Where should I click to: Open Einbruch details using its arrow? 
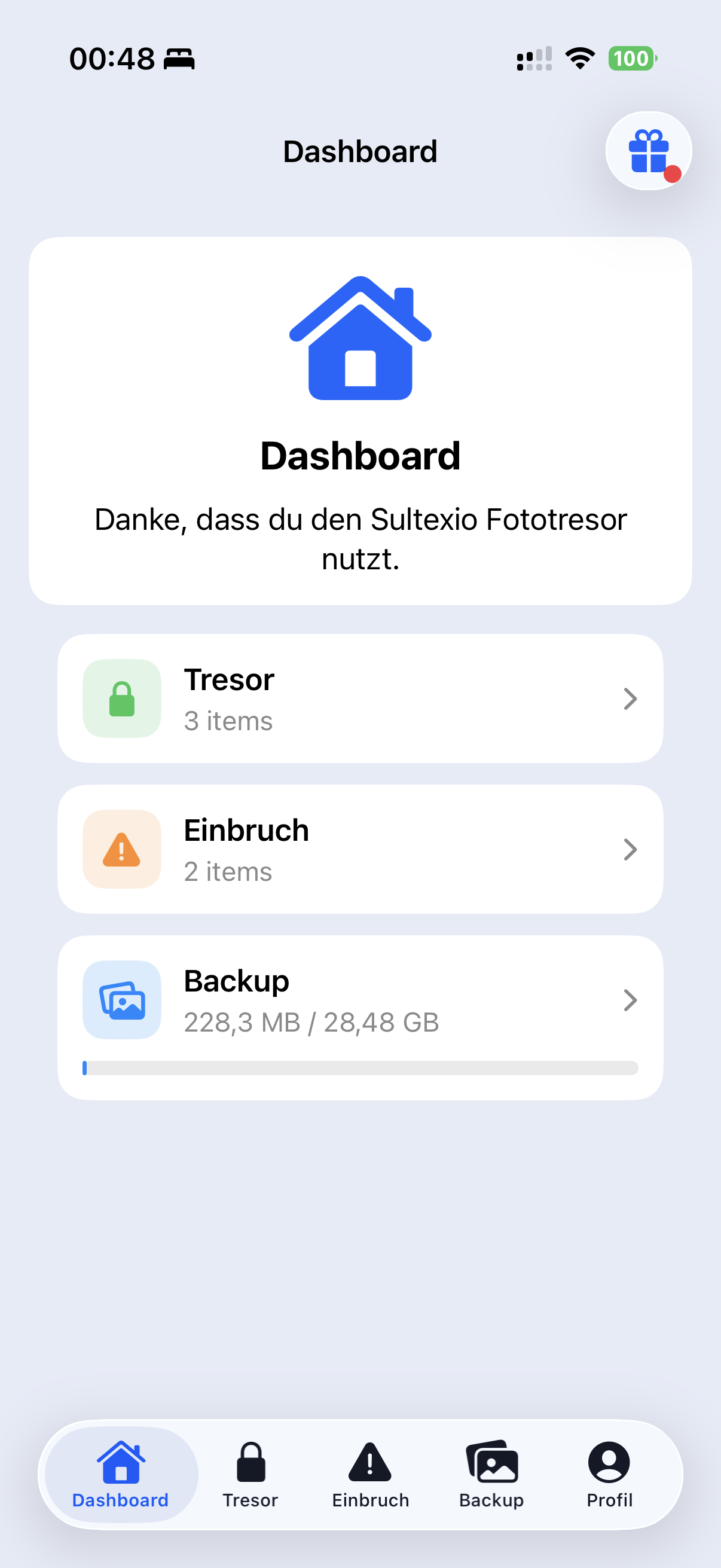[x=630, y=849]
